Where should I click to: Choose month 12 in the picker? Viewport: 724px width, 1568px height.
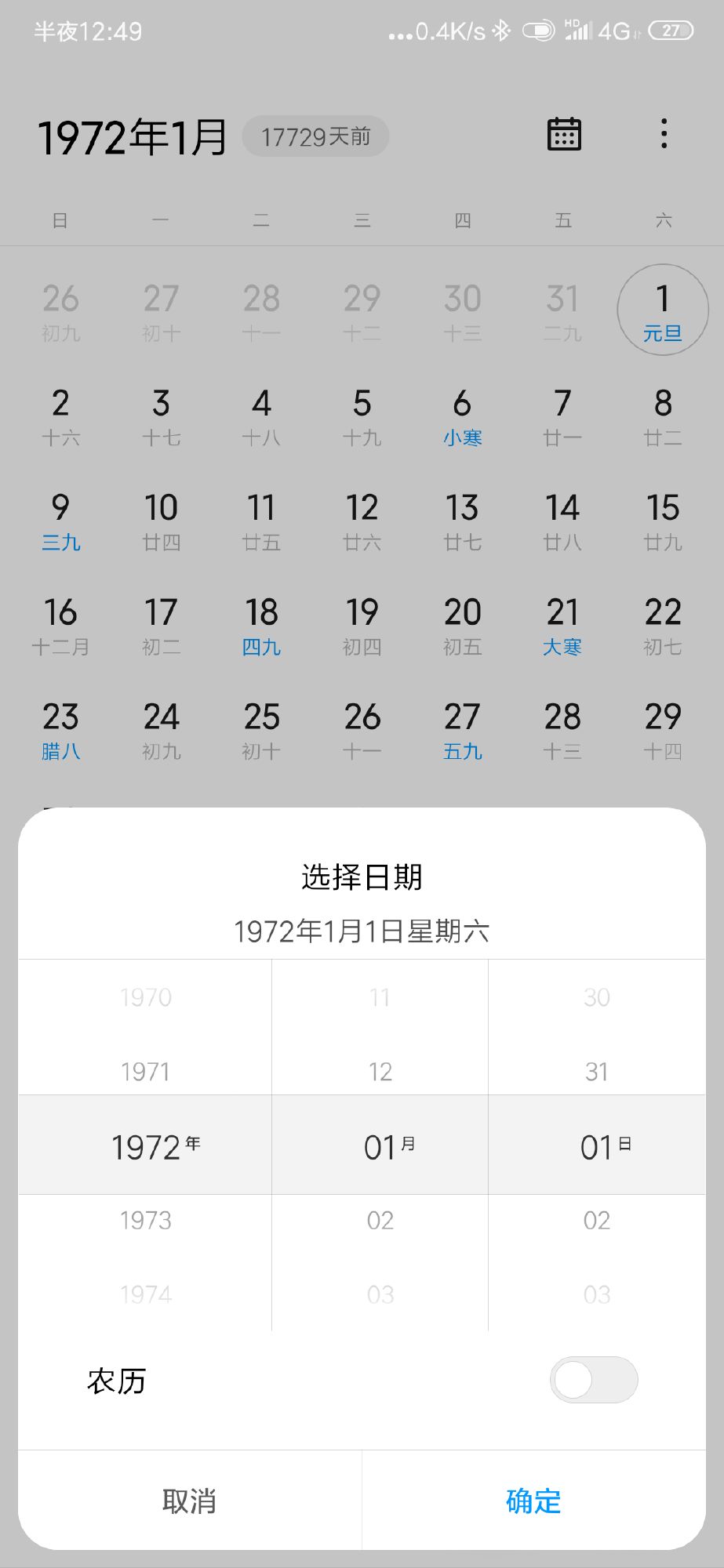pos(380,1072)
